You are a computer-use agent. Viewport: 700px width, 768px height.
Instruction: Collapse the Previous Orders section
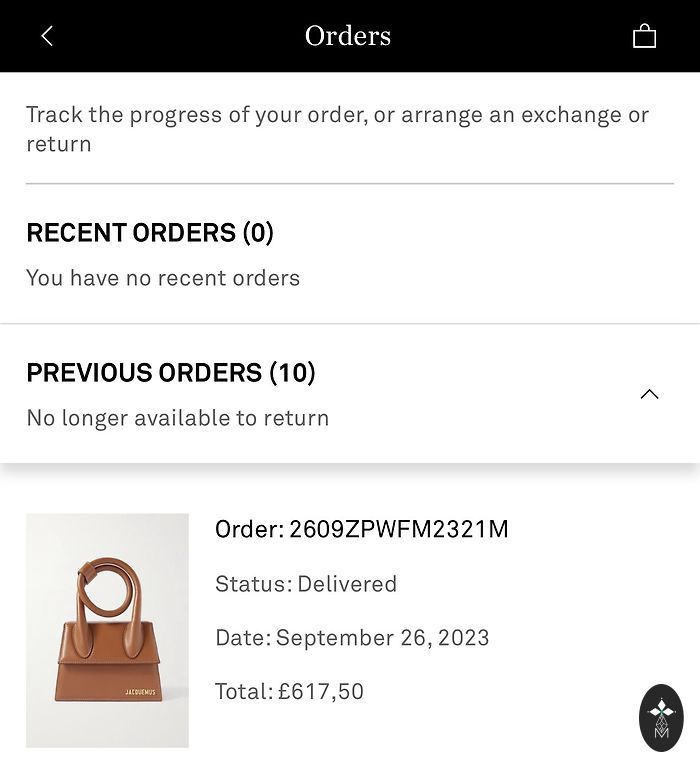tap(649, 394)
